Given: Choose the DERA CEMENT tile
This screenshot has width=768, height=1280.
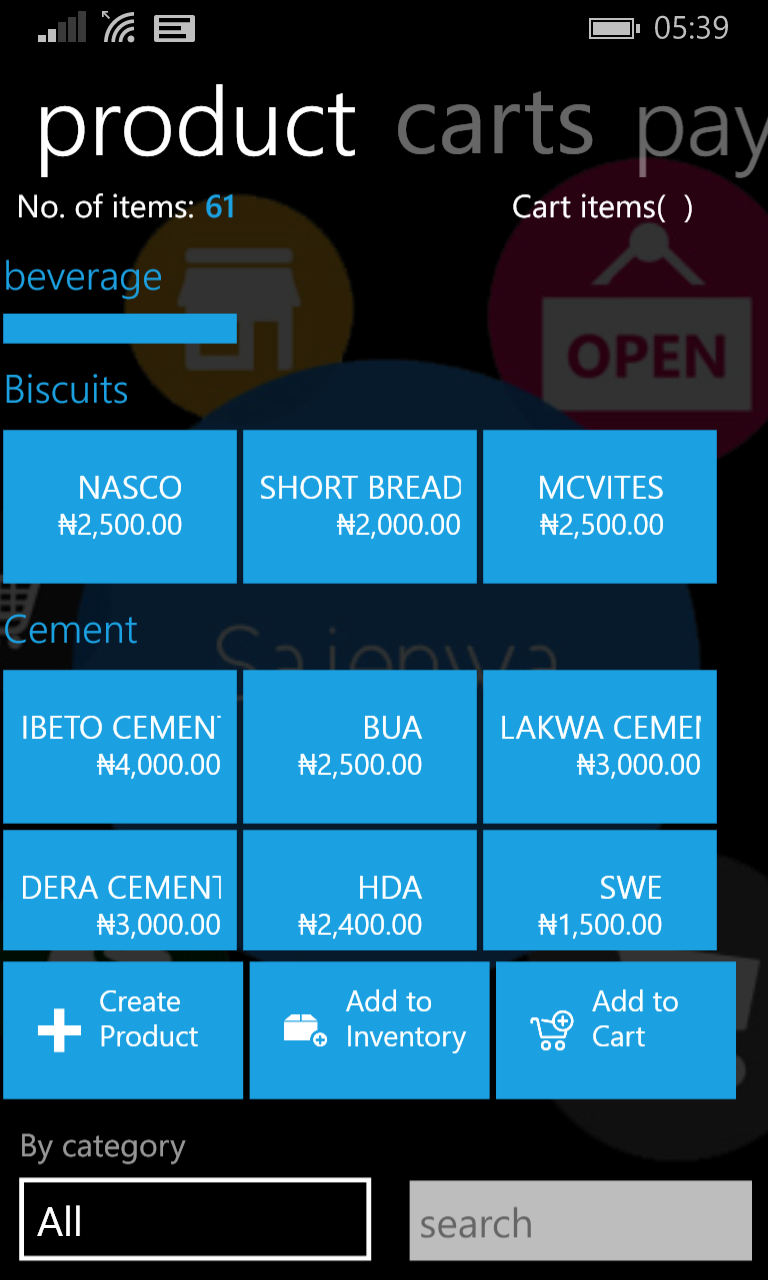Looking at the screenshot, I should pyautogui.click(x=120, y=890).
